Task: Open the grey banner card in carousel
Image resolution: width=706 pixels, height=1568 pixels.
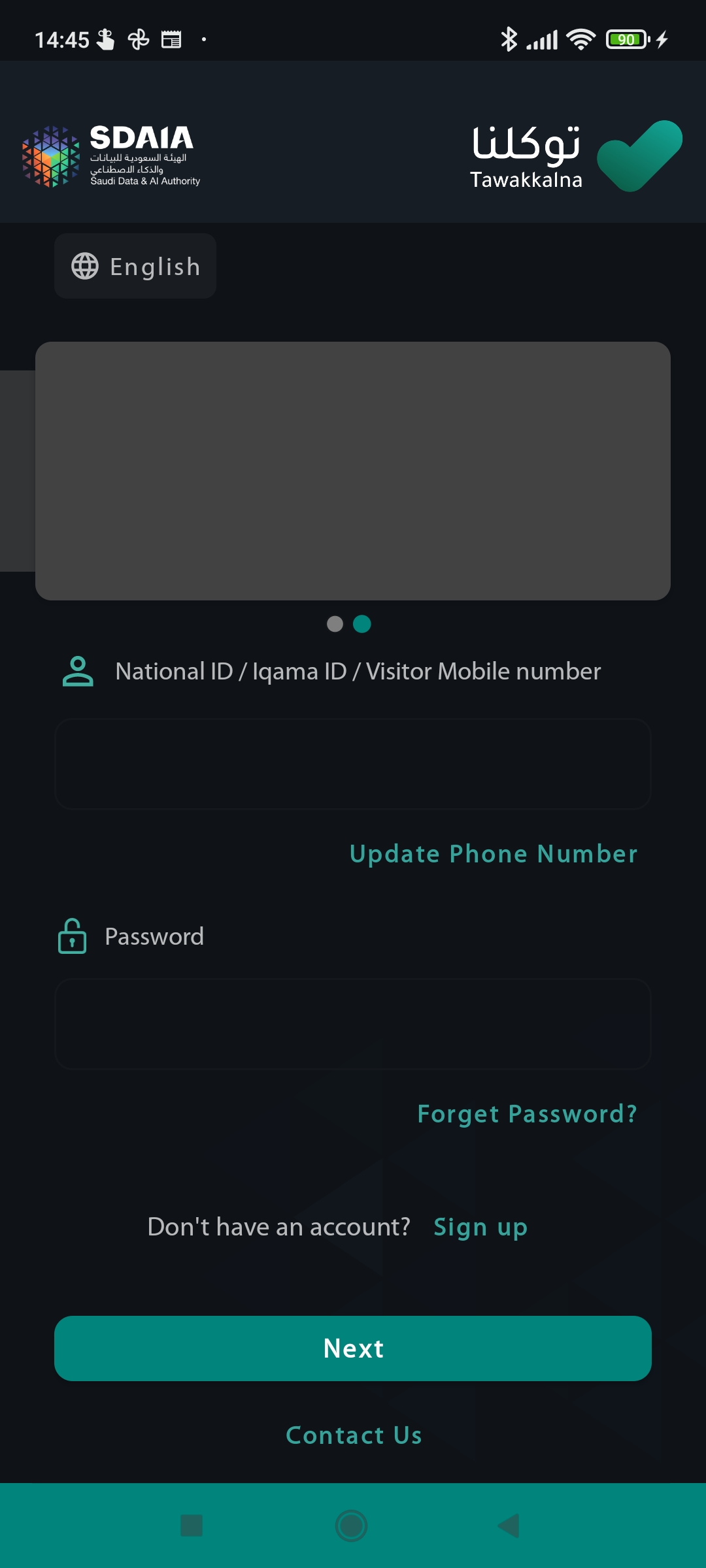Action: (x=353, y=471)
